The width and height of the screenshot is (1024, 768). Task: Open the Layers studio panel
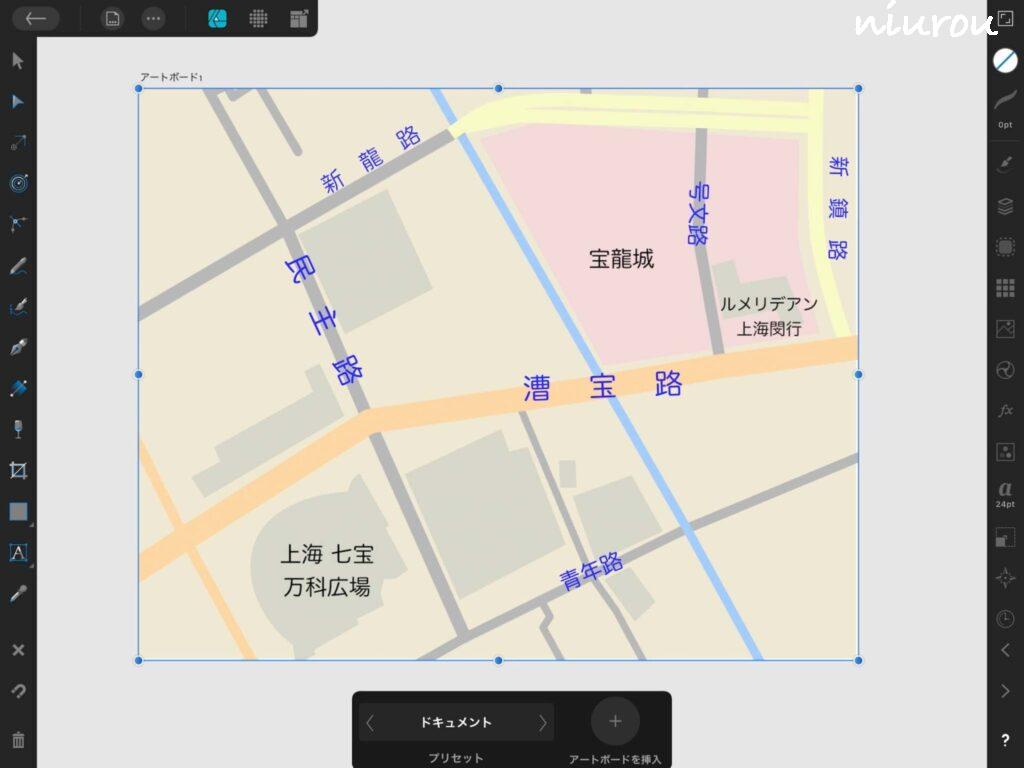(1005, 206)
